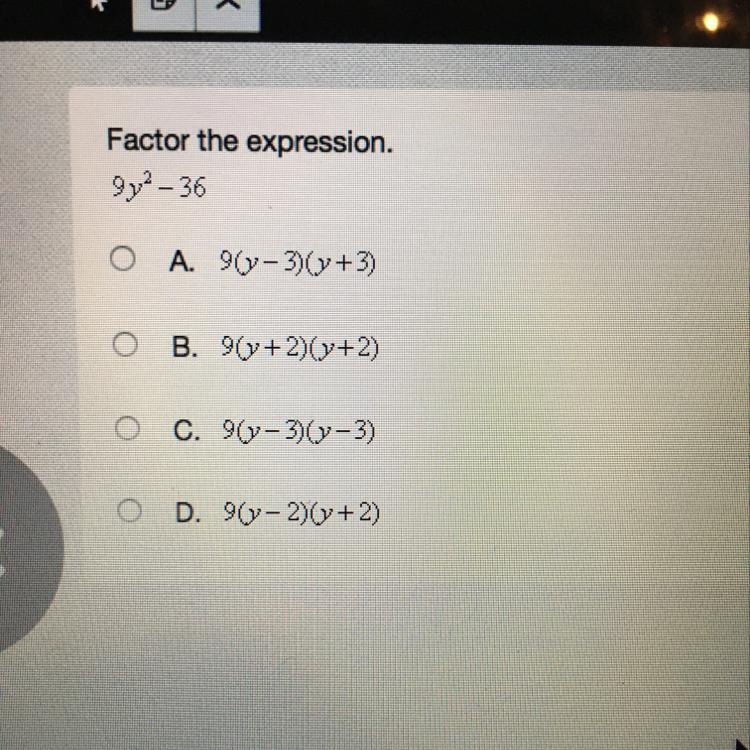Pick answer C, 9(y−3)(y−3)
Viewport: 750px width, 750px height.
pos(125,429)
